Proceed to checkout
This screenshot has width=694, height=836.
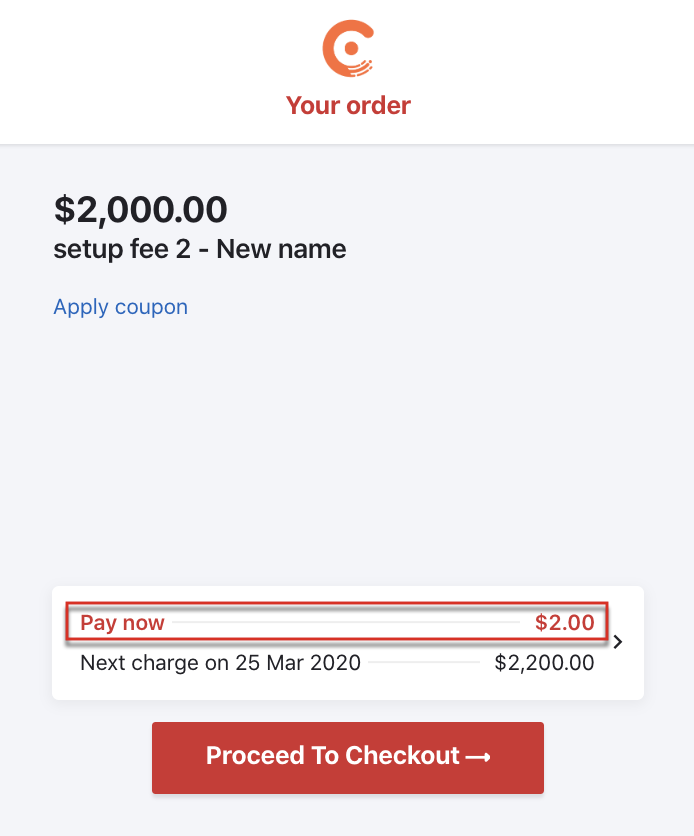347,757
